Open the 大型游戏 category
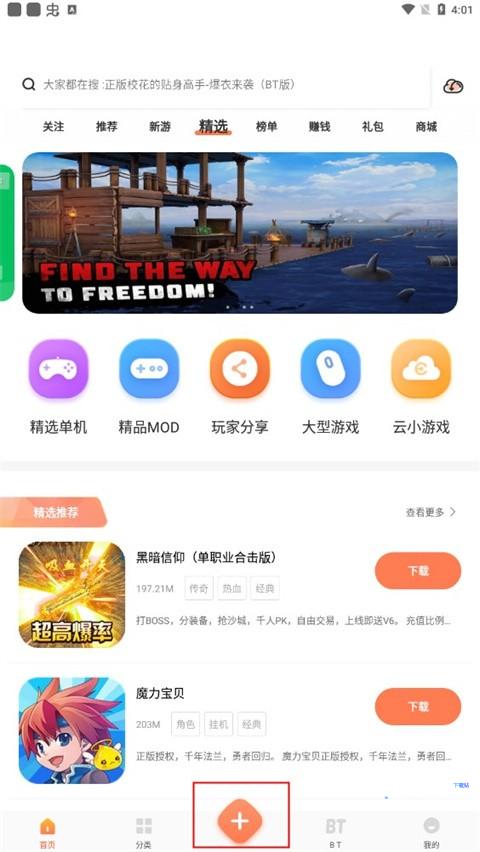The height and width of the screenshot is (852, 480). [x=331, y=387]
